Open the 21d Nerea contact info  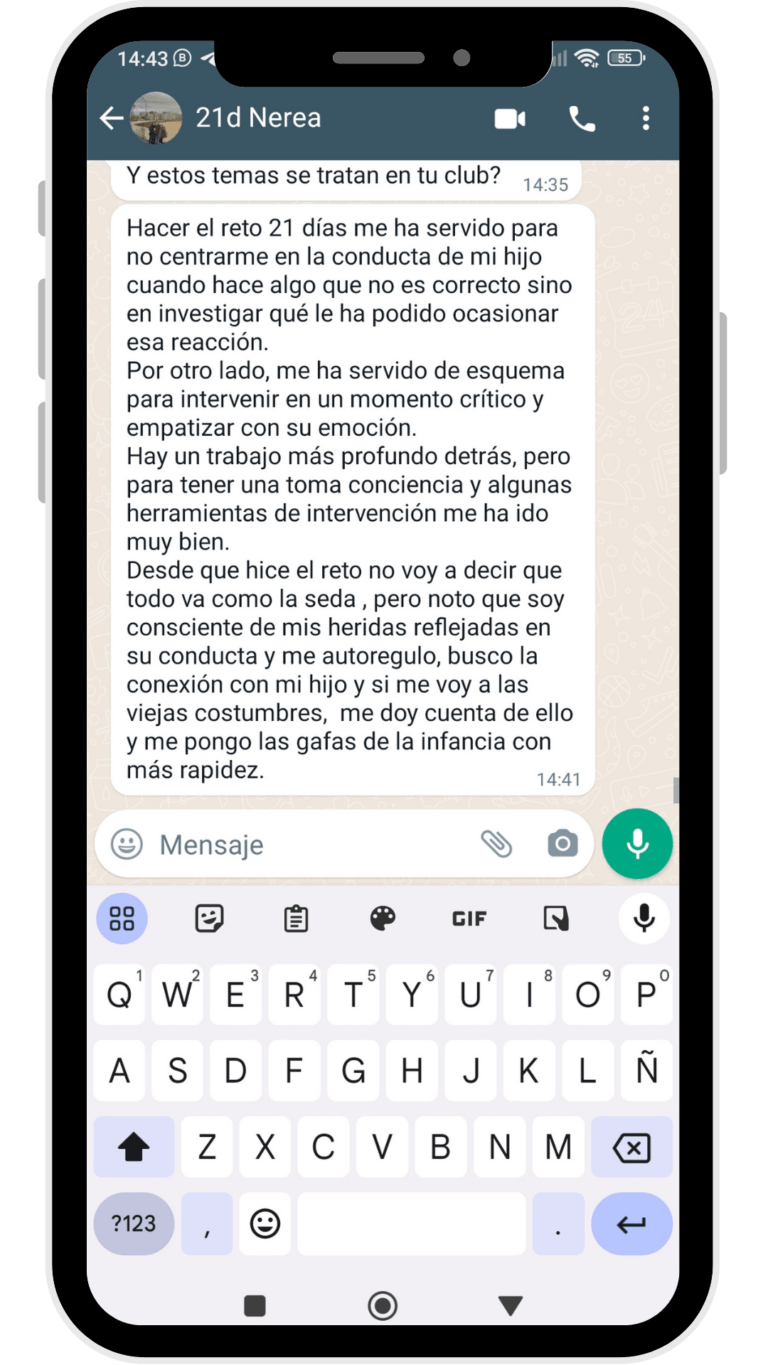(258, 118)
